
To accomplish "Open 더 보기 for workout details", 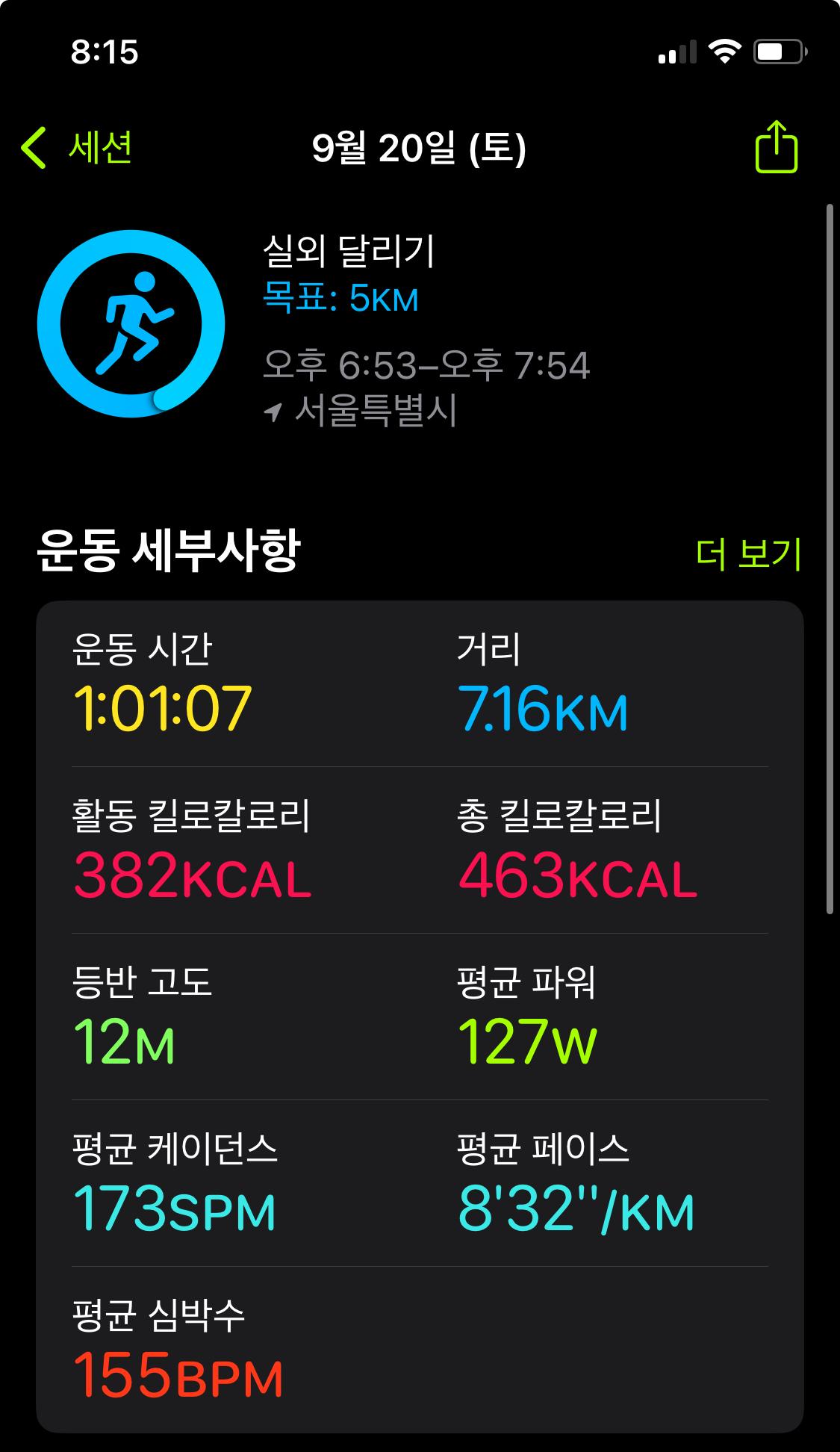I will 748,553.
